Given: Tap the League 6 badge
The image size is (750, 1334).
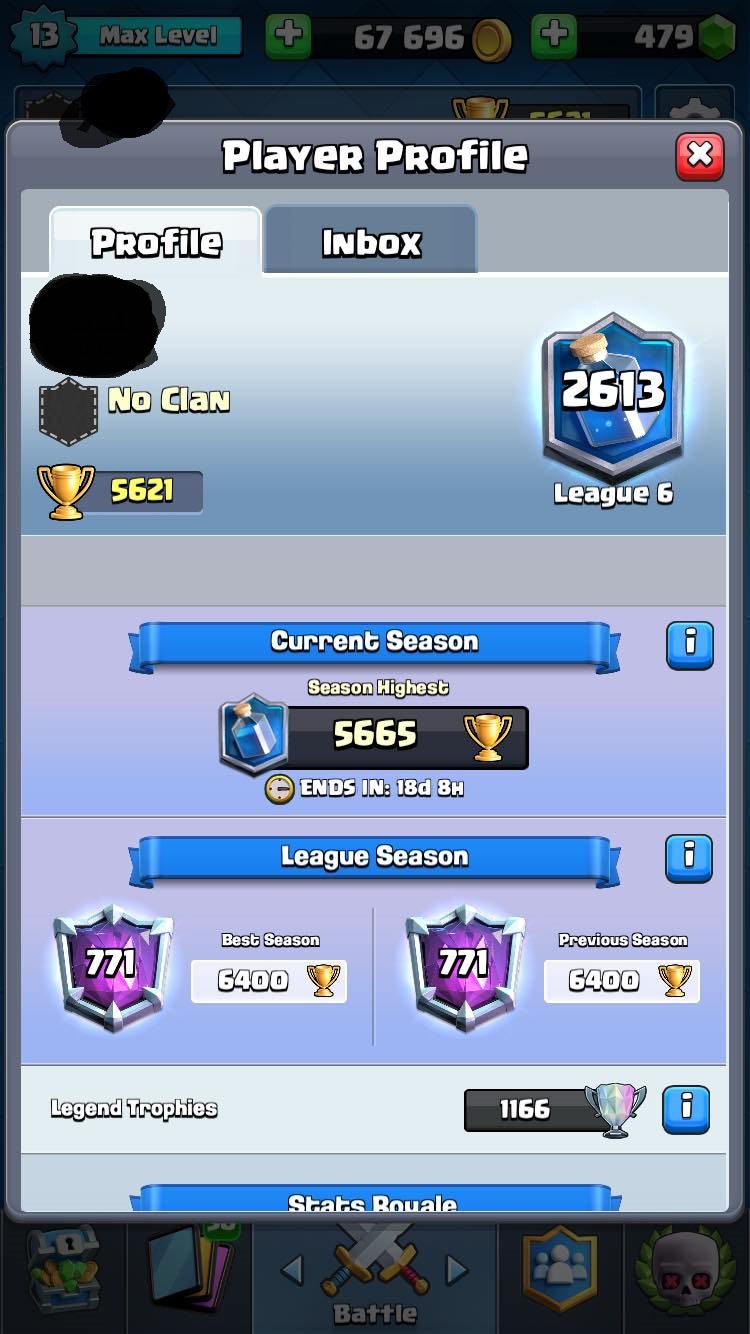Looking at the screenshot, I should click(613, 410).
